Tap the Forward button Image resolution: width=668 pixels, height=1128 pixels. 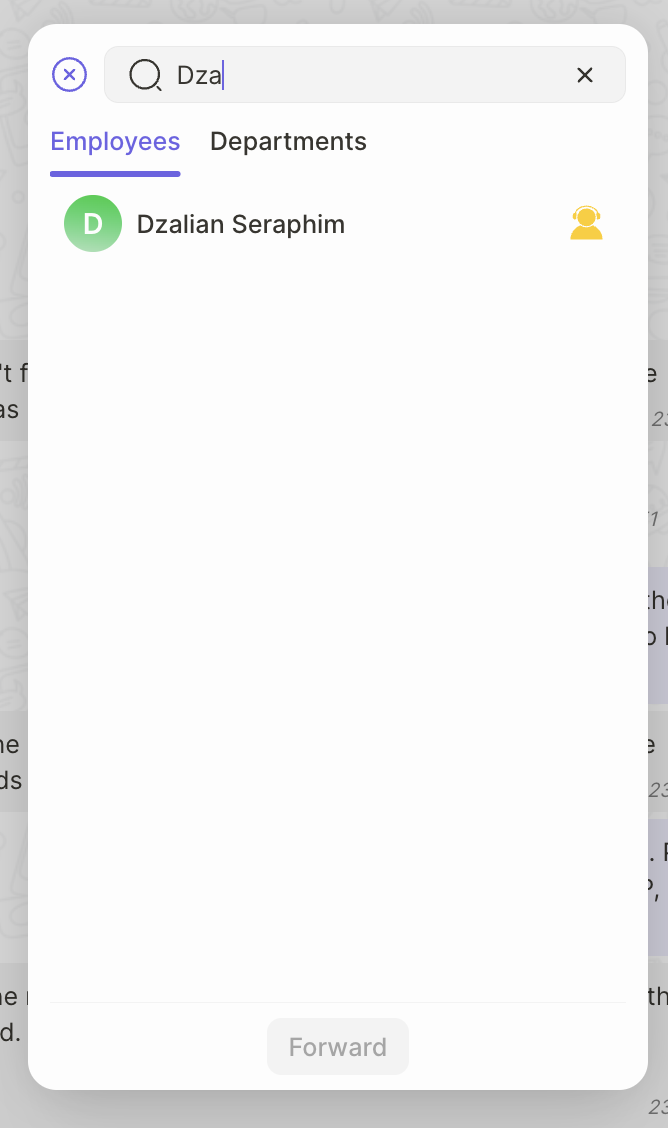(x=338, y=1047)
